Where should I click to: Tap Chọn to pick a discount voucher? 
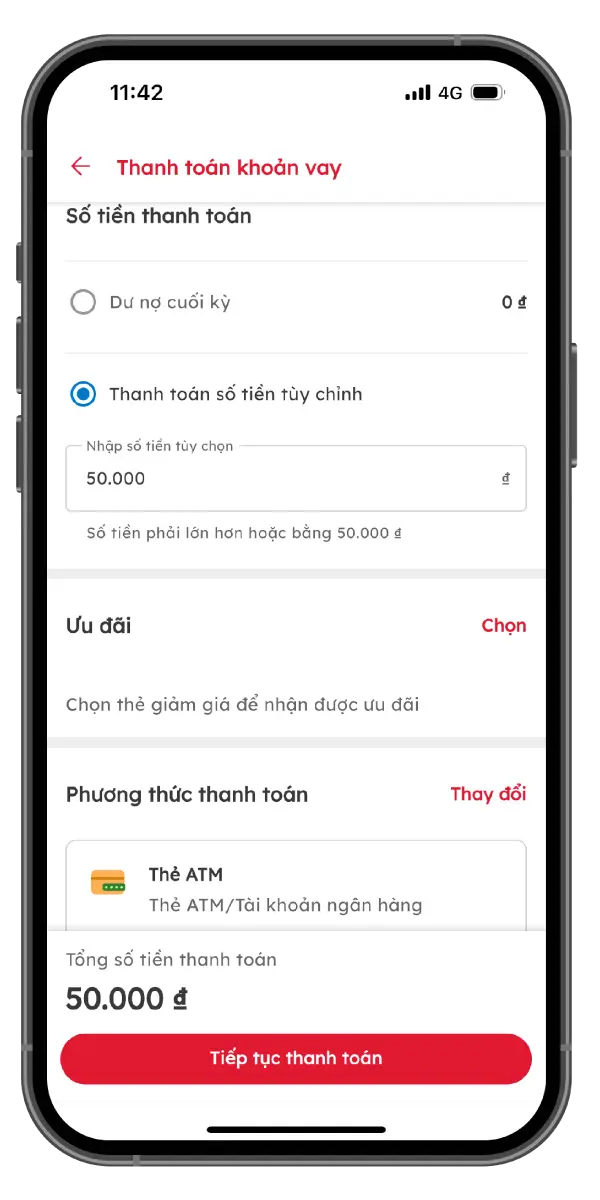click(503, 626)
